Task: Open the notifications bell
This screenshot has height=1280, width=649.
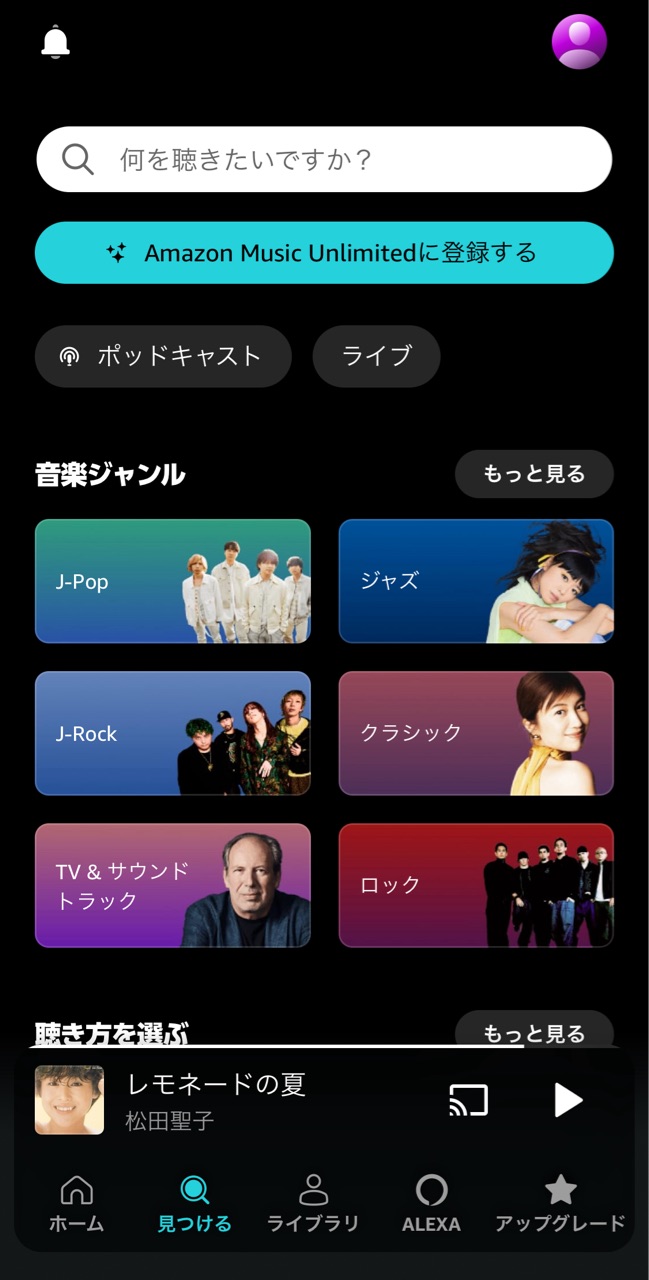Action: [x=56, y=42]
